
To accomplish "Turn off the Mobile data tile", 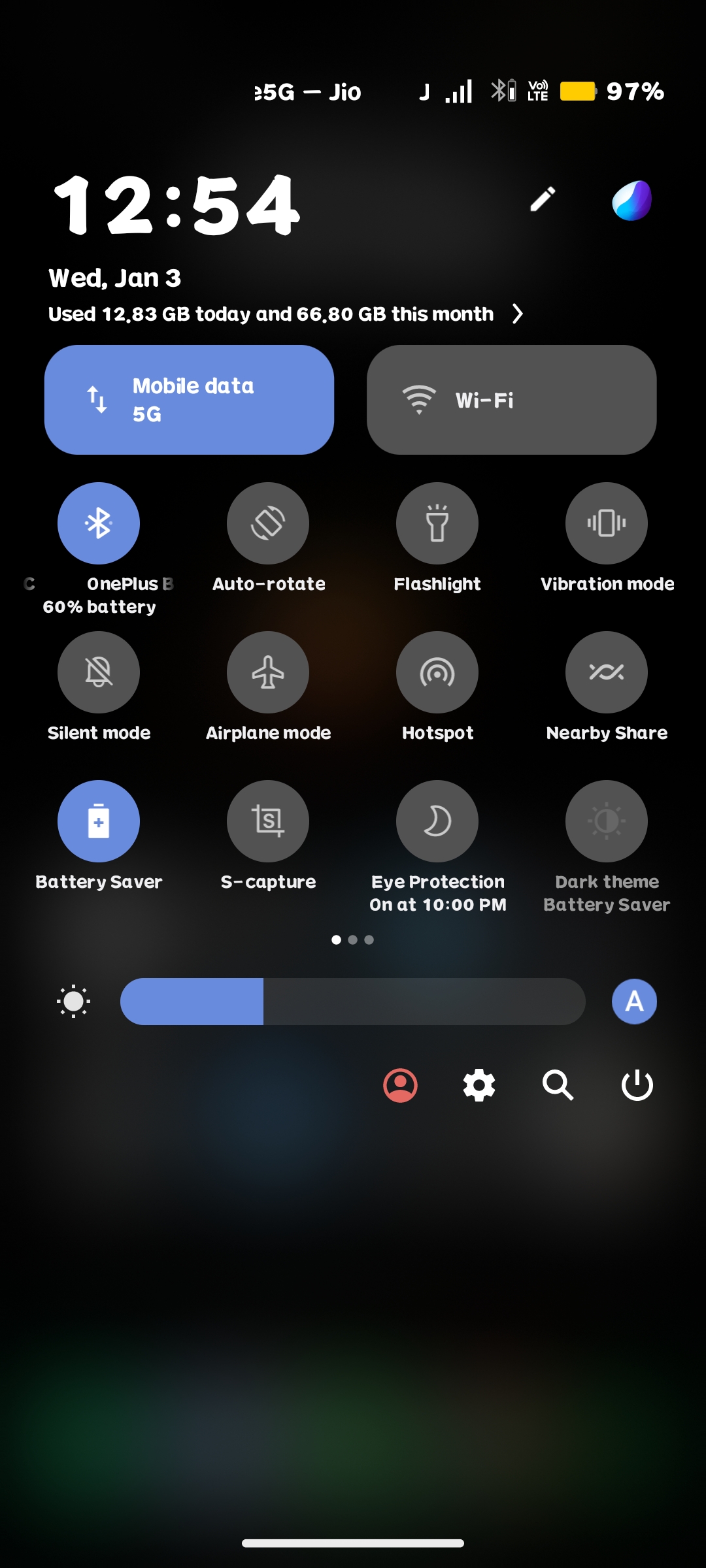I will click(189, 400).
